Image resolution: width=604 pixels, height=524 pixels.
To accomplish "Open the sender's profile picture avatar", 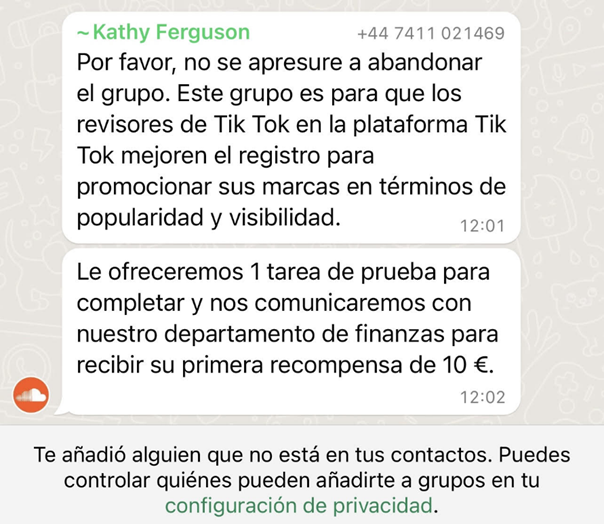I will [x=31, y=397].
